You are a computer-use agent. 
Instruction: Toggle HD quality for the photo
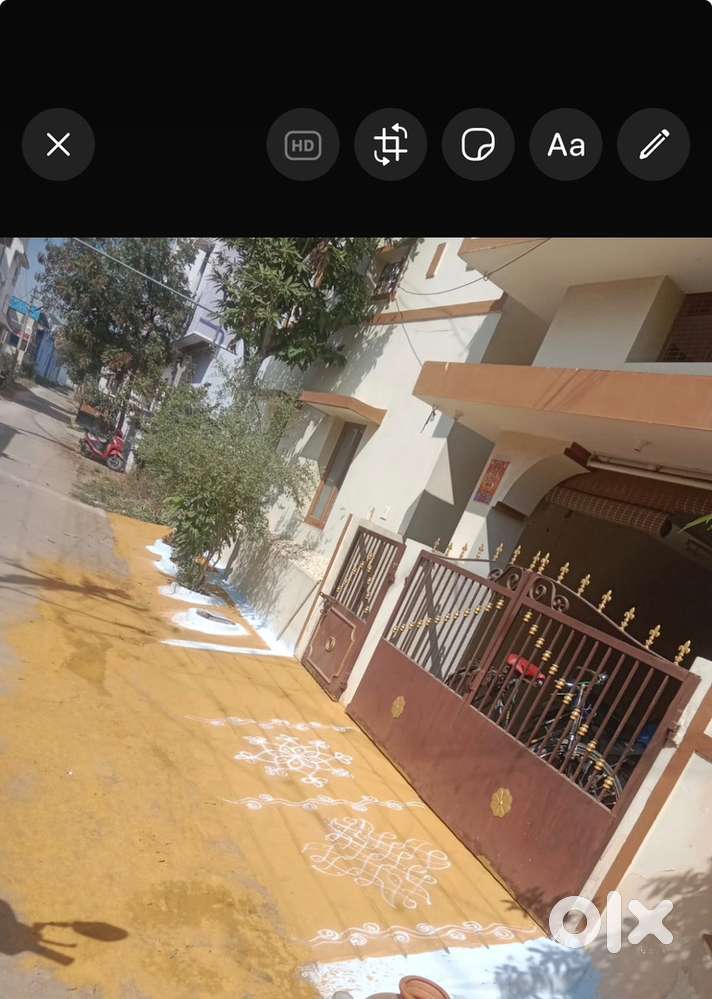(x=303, y=145)
